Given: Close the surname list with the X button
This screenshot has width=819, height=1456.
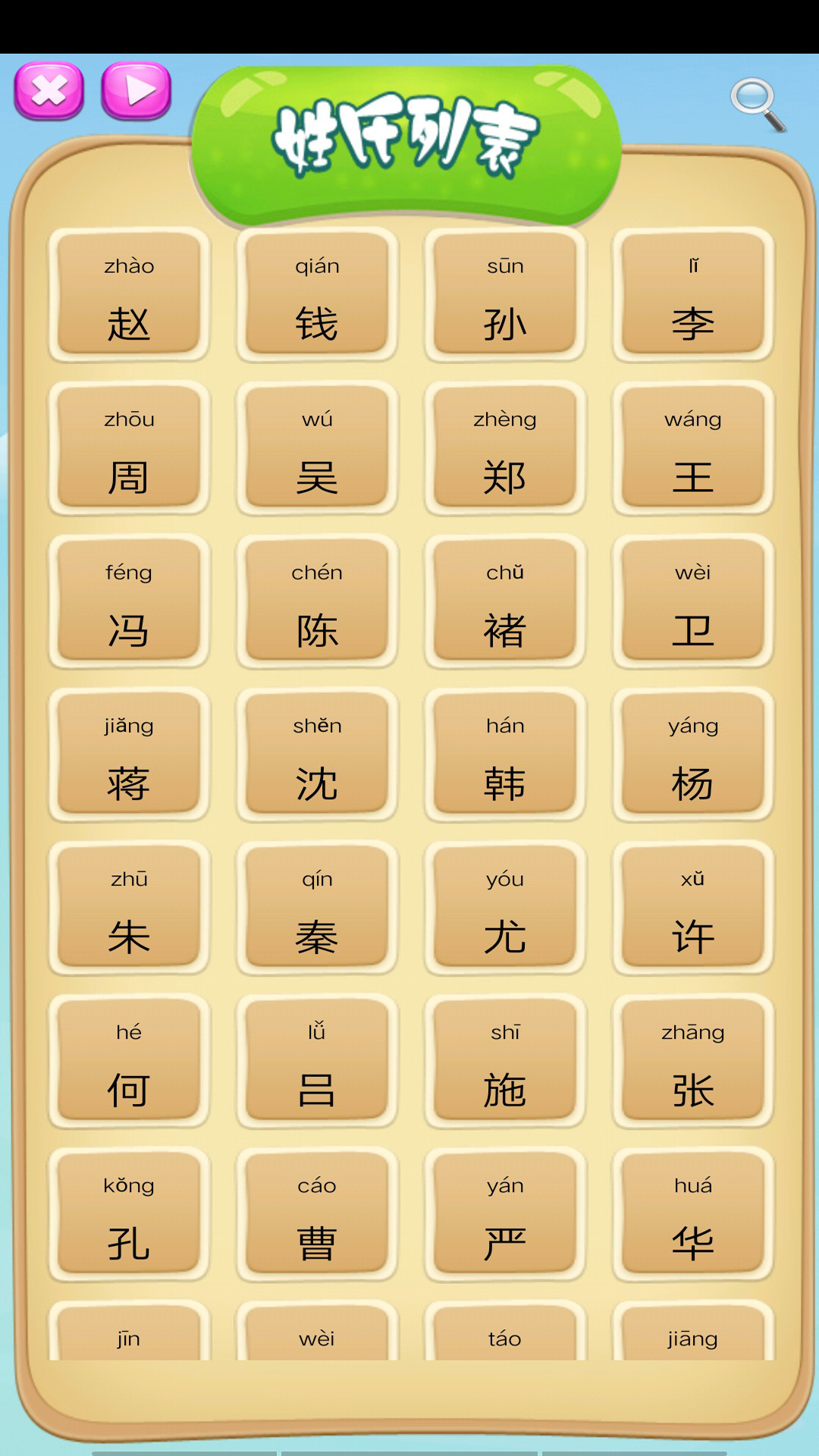Looking at the screenshot, I should [x=49, y=91].
